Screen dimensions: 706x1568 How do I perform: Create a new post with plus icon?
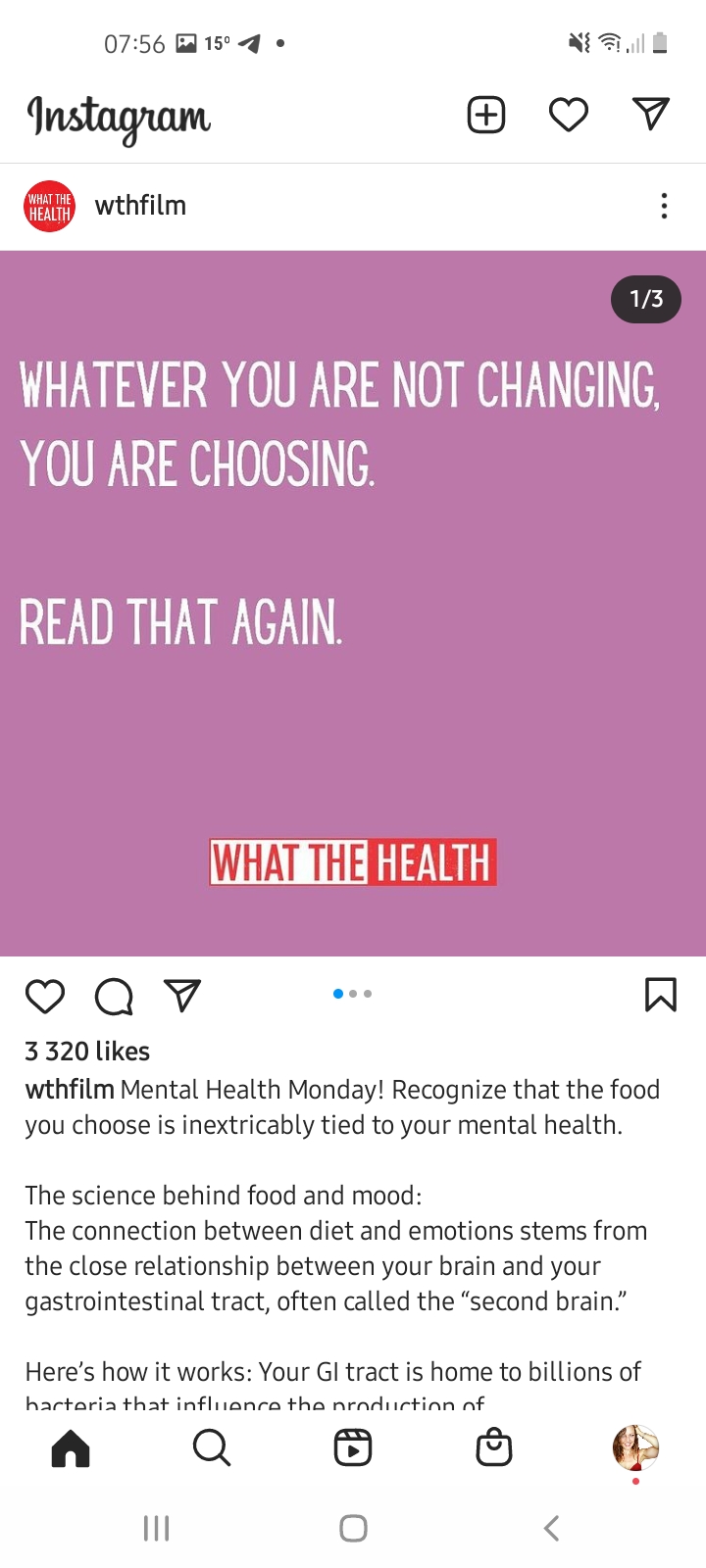point(485,115)
